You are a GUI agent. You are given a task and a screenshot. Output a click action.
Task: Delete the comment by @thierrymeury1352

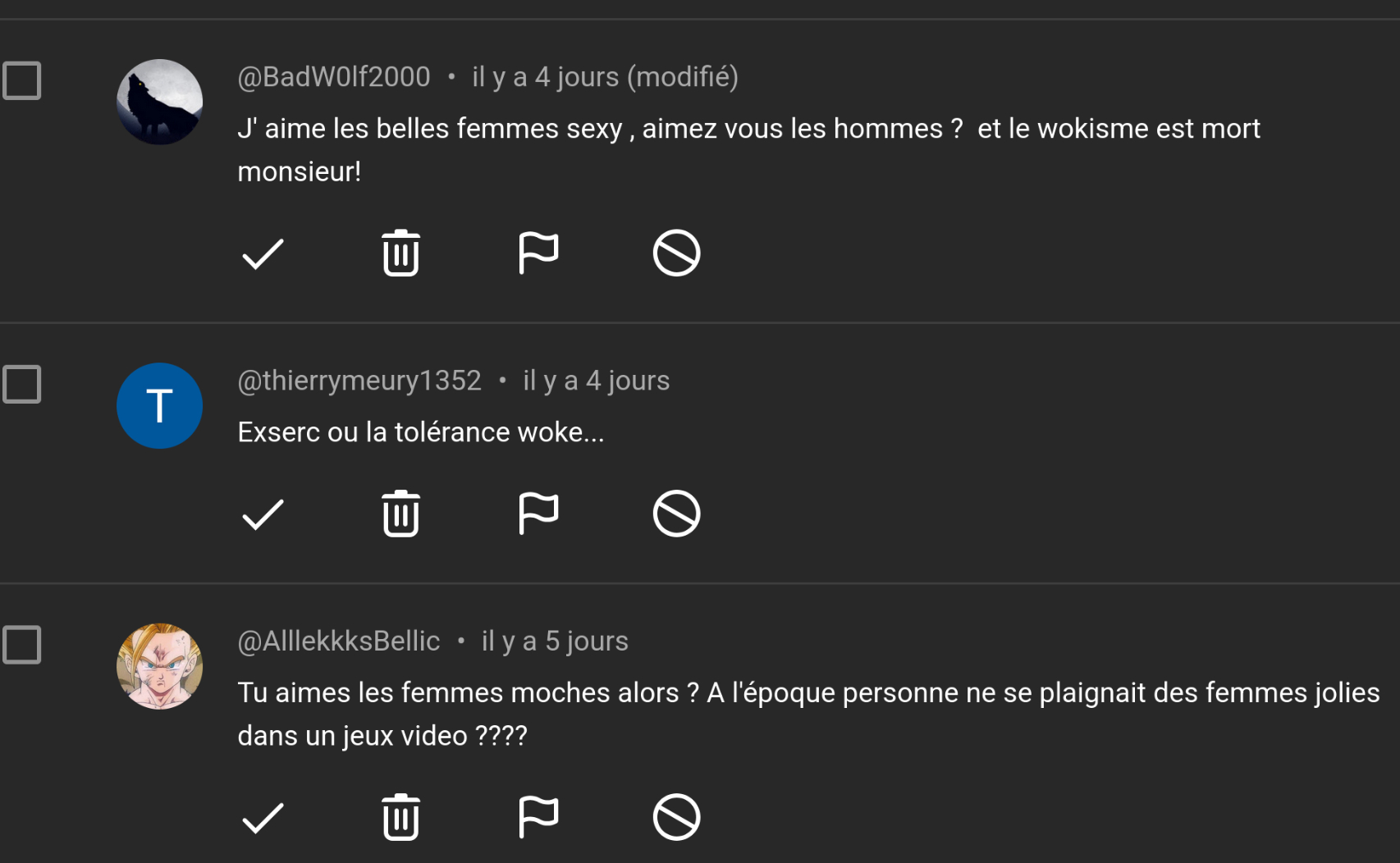pos(400,514)
